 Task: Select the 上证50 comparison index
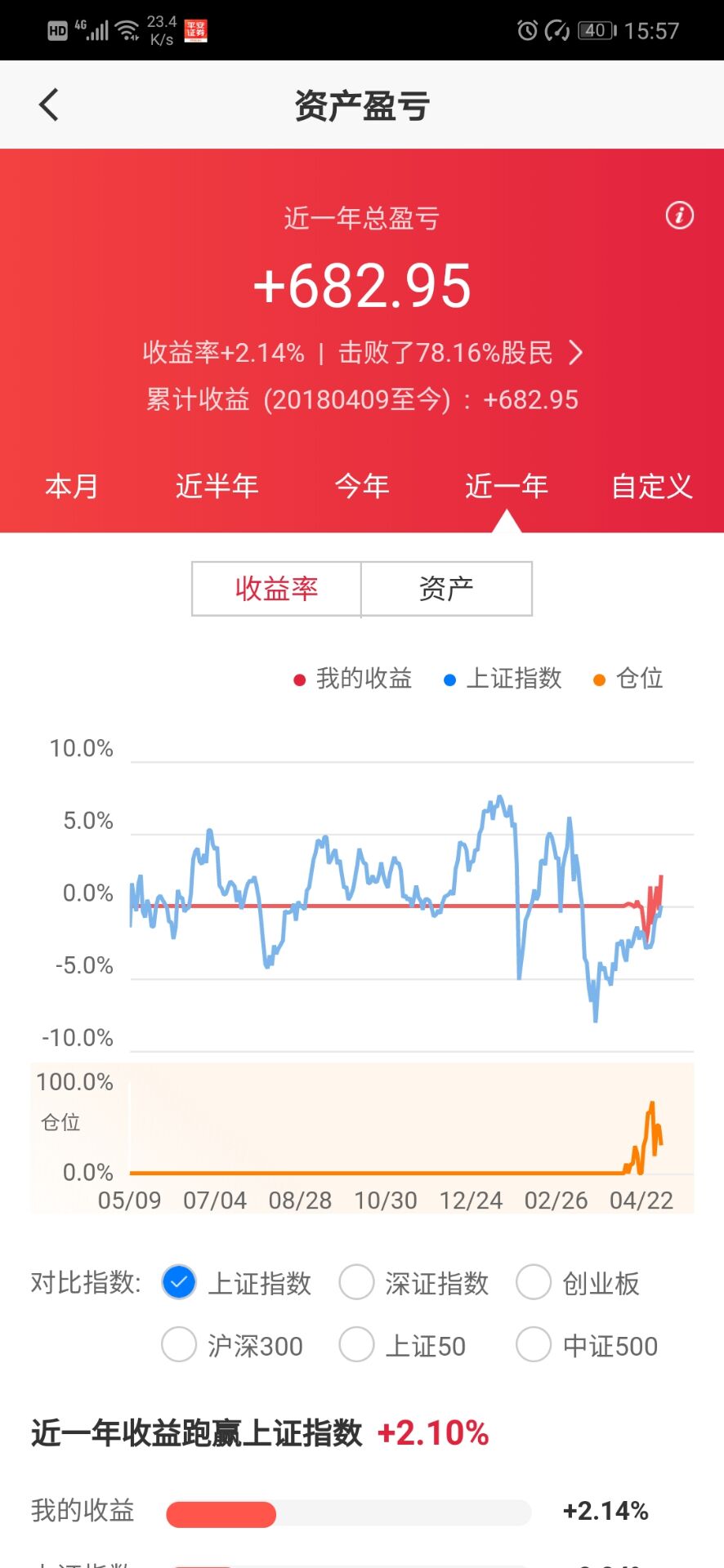point(356,1345)
